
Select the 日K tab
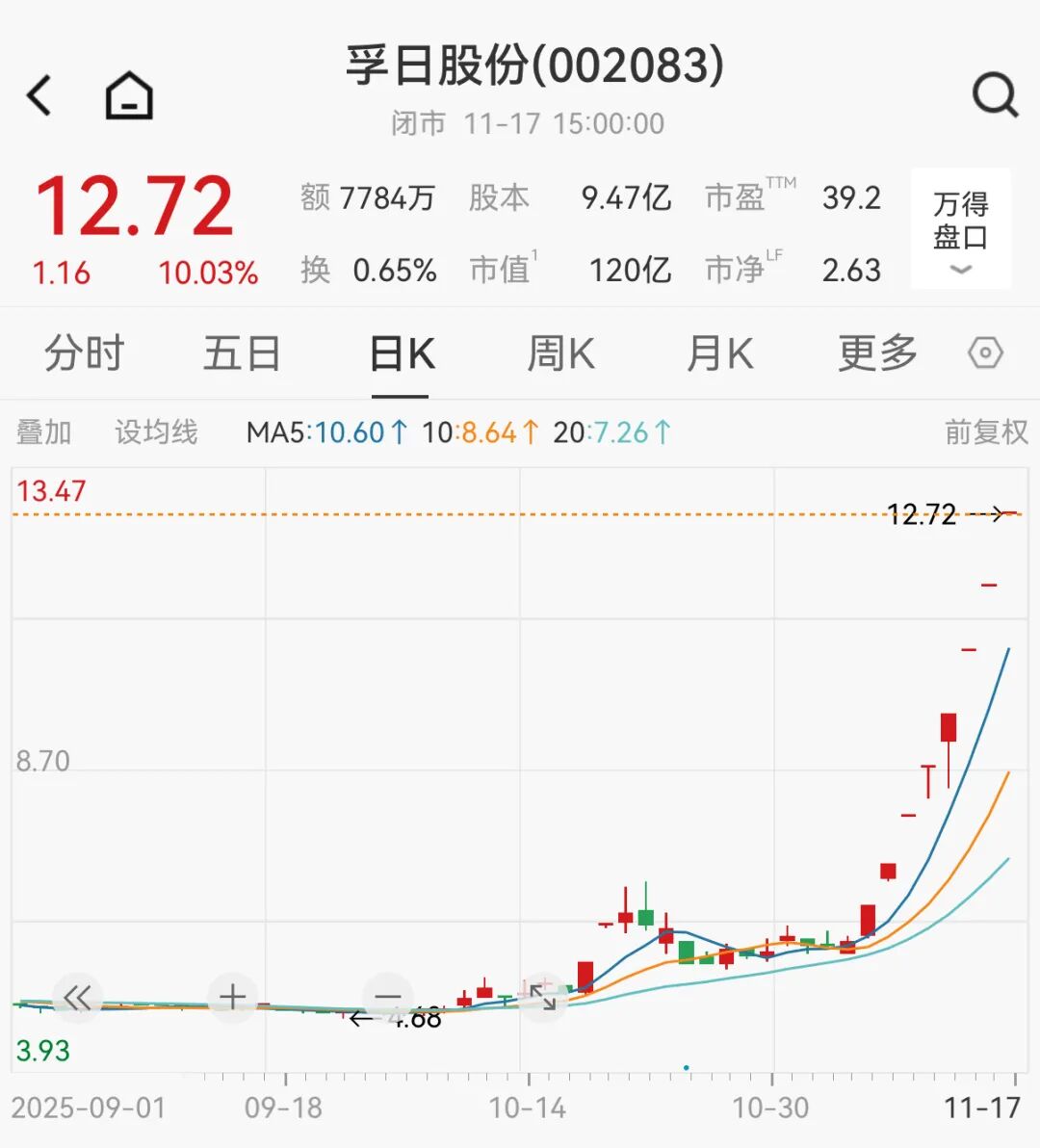(402, 353)
